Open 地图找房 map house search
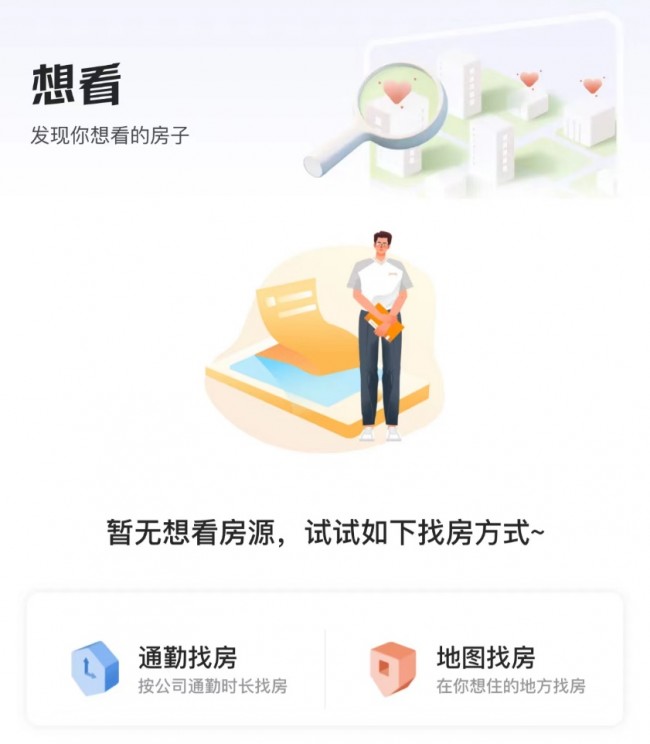The image size is (650, 744). 477,669
